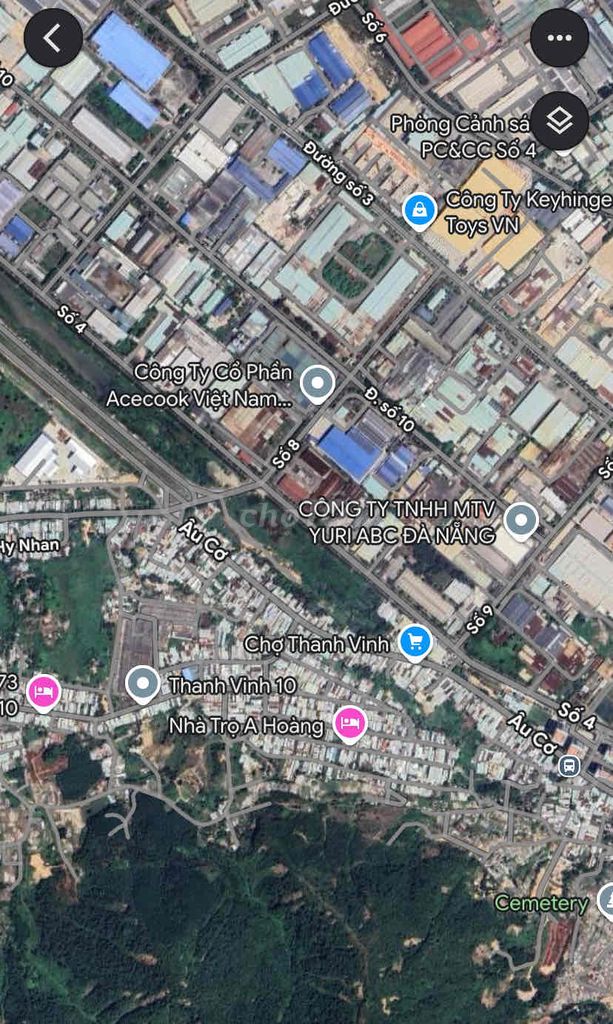This screenshot has width=613, height=1024.
Task: Tap the bus stop icon near Âu Cơ
Action: coord(569,766)
